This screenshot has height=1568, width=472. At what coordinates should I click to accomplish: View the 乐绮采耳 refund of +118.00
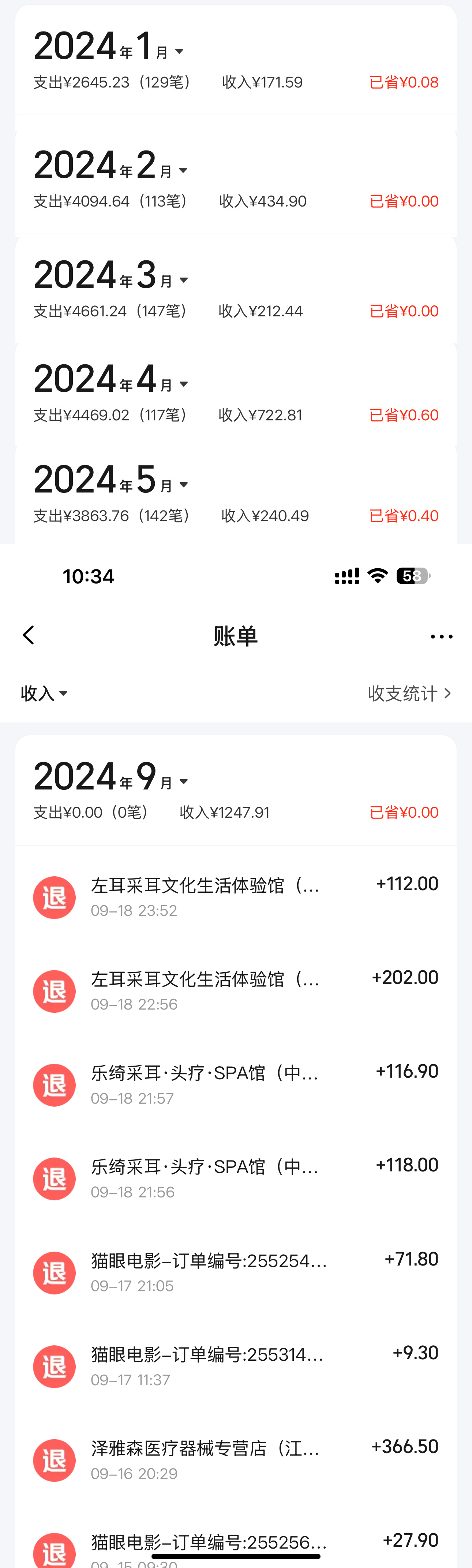coord(235,1178)
